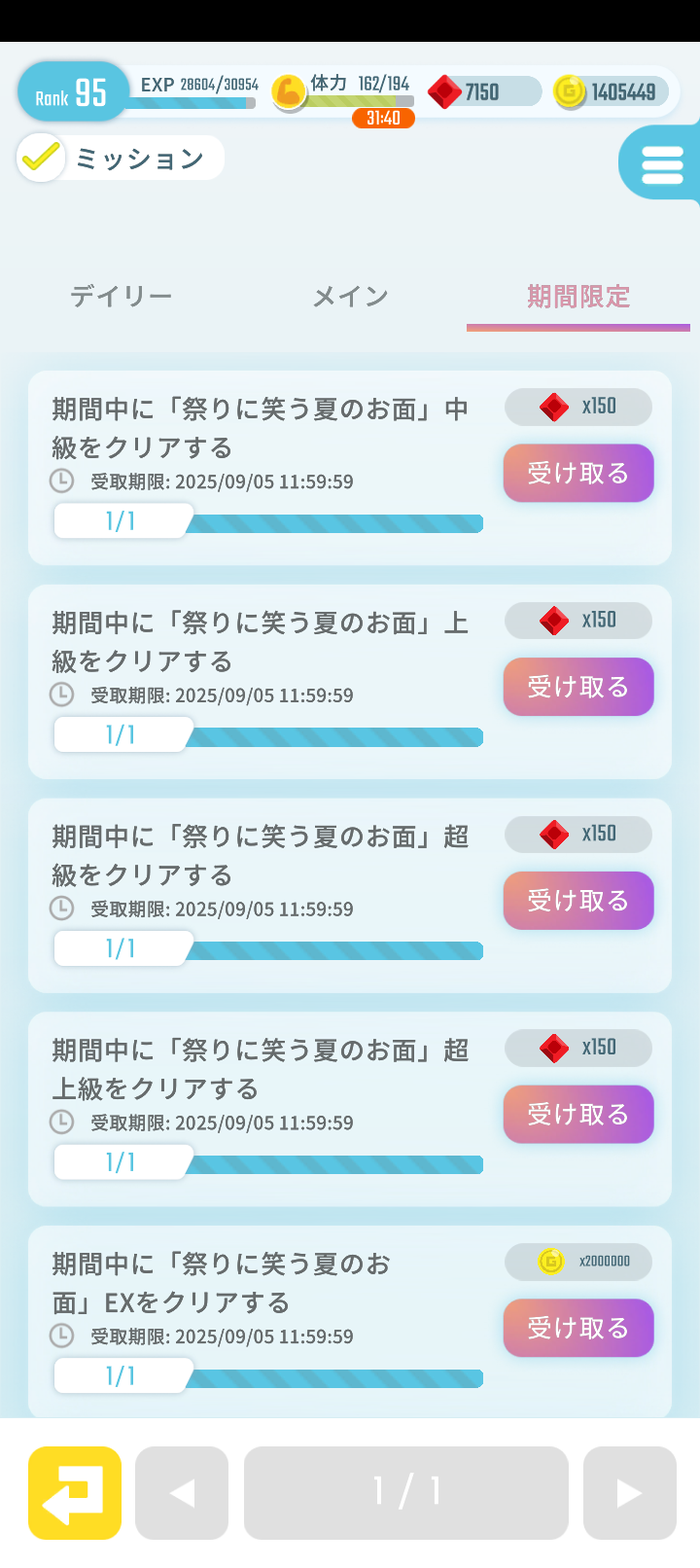The width and height of the screenshot is (700, 1568).
Task: Open the blue hamburger menu icon
Action: [663, 163]
